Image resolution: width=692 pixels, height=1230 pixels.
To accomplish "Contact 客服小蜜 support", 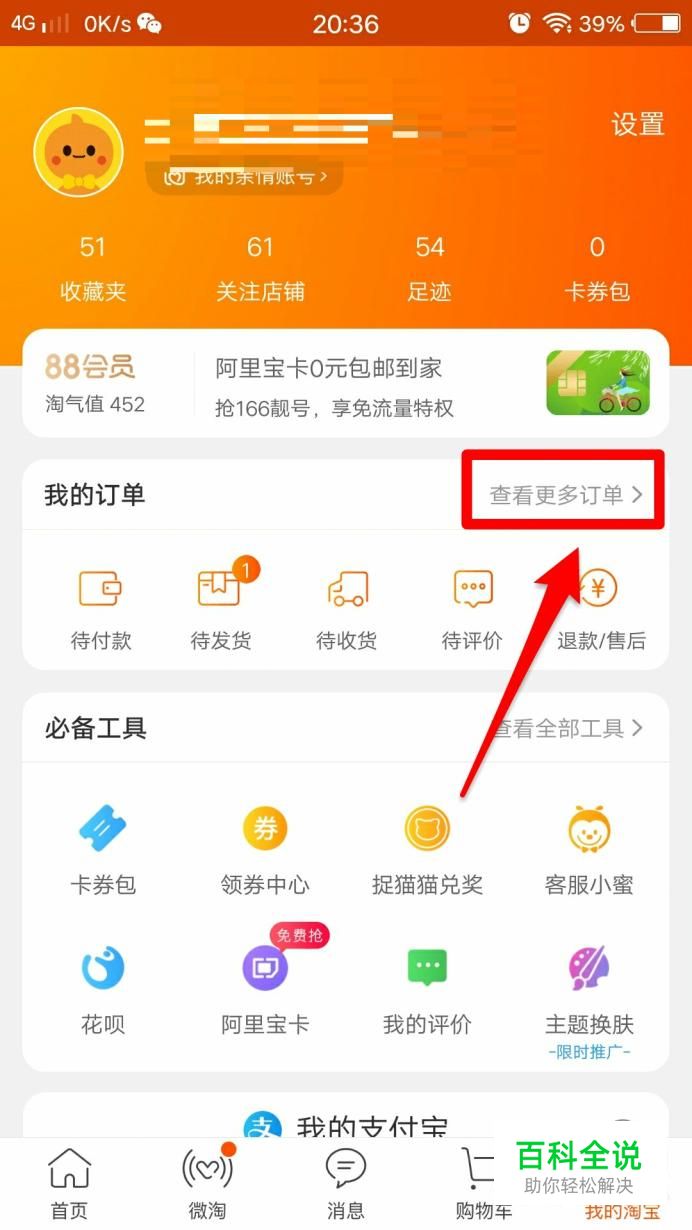I will 589,850.
